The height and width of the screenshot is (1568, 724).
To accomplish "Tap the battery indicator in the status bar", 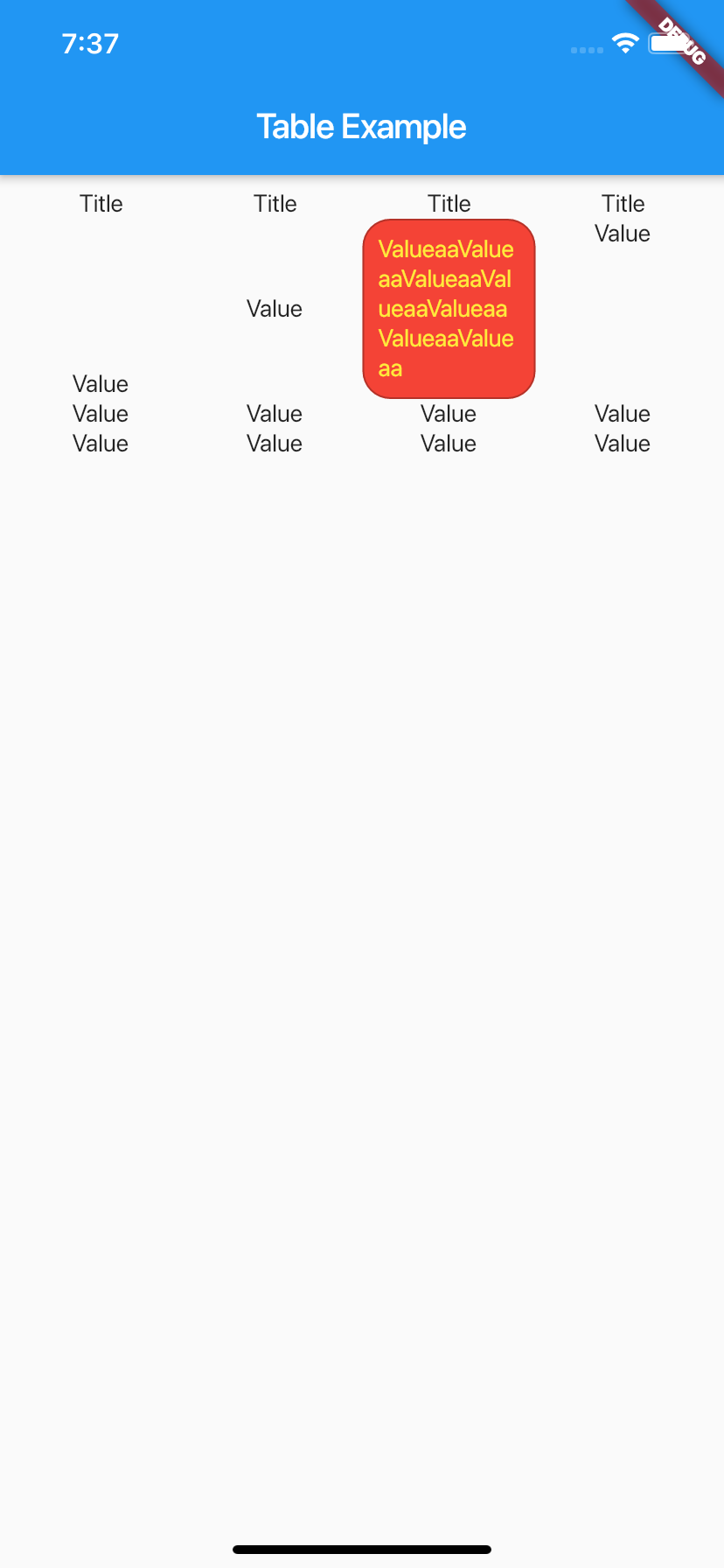I will tap(662, 42).
